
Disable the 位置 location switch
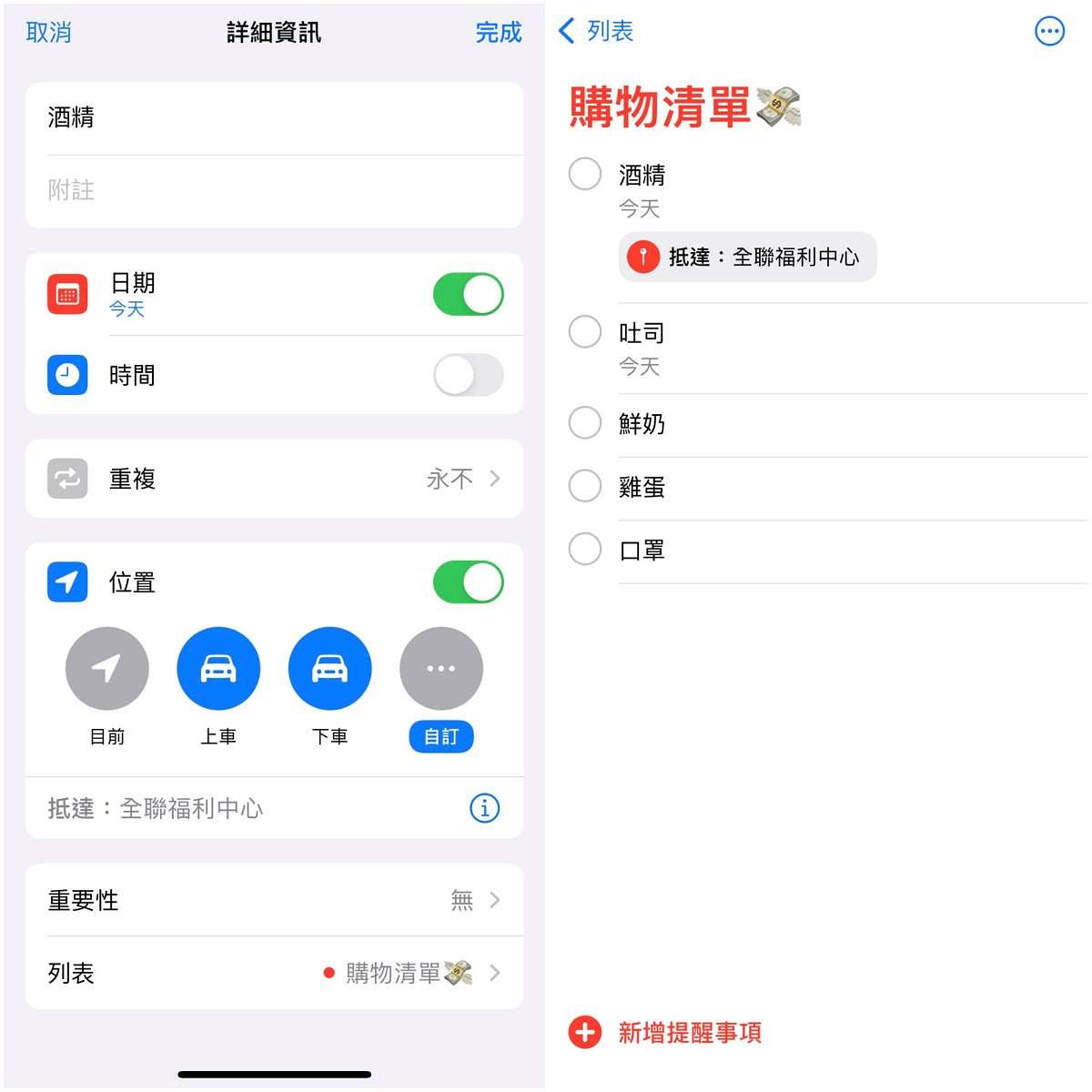[x=468, y=582]
